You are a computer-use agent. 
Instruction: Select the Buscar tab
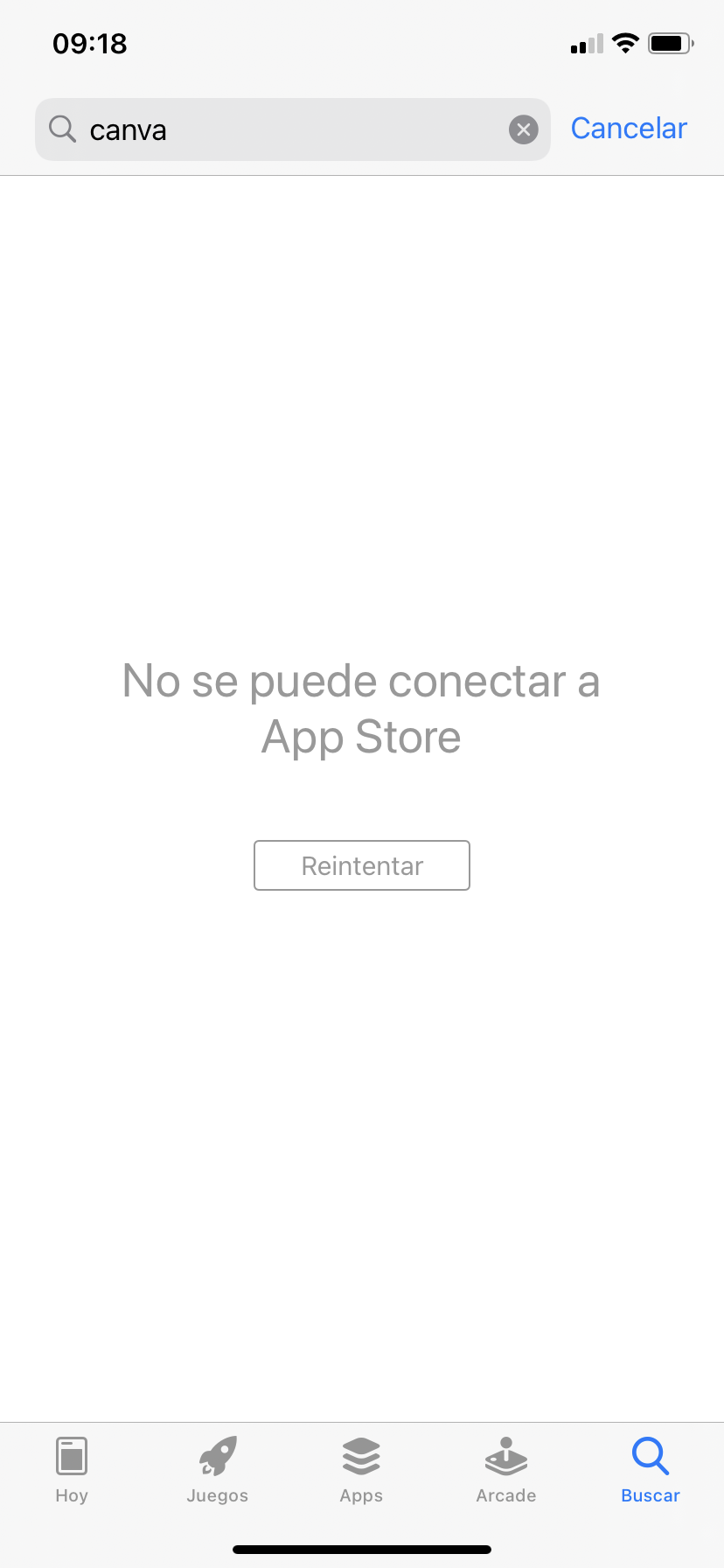click(651, 1470)
